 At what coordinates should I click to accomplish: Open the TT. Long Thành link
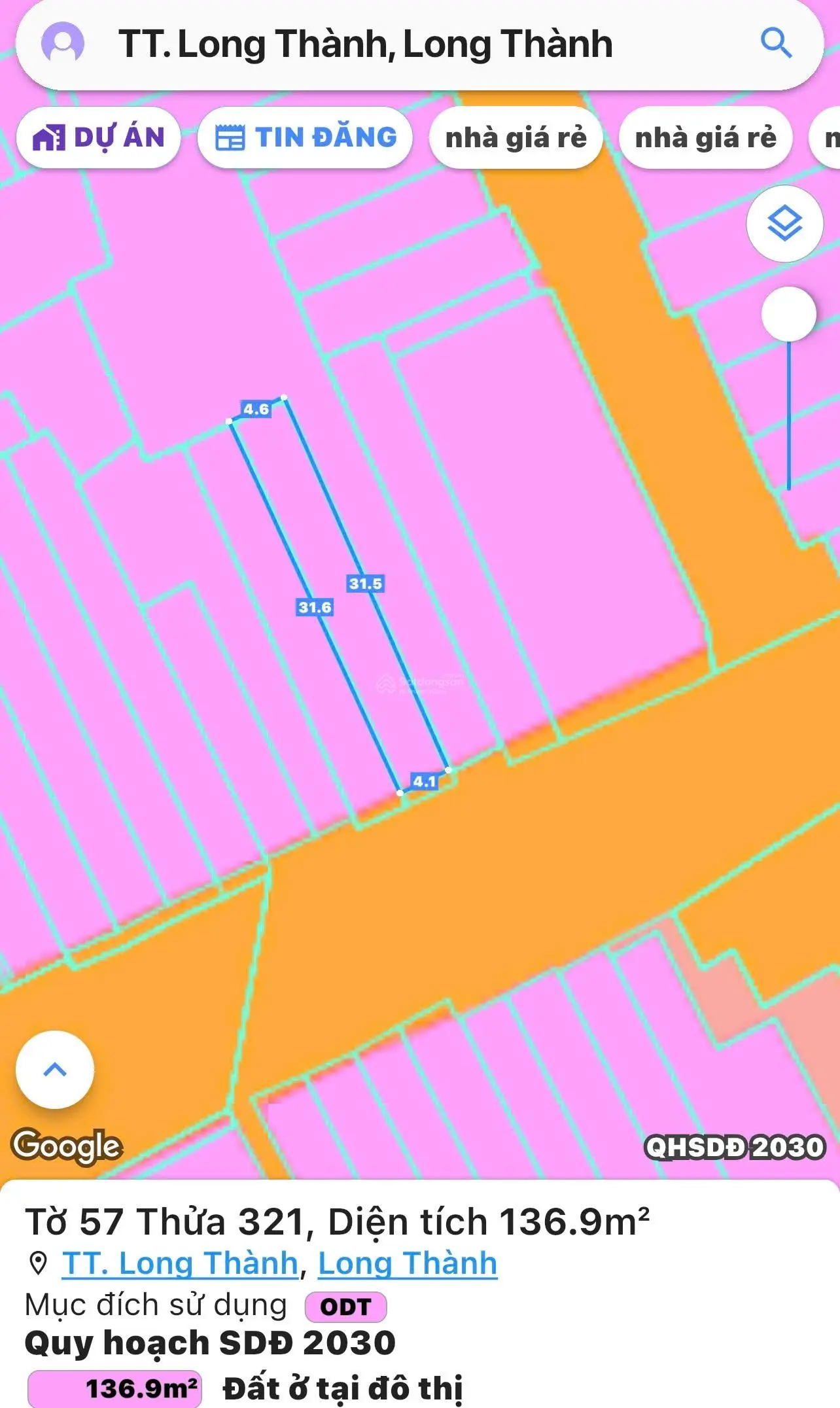181,1263
